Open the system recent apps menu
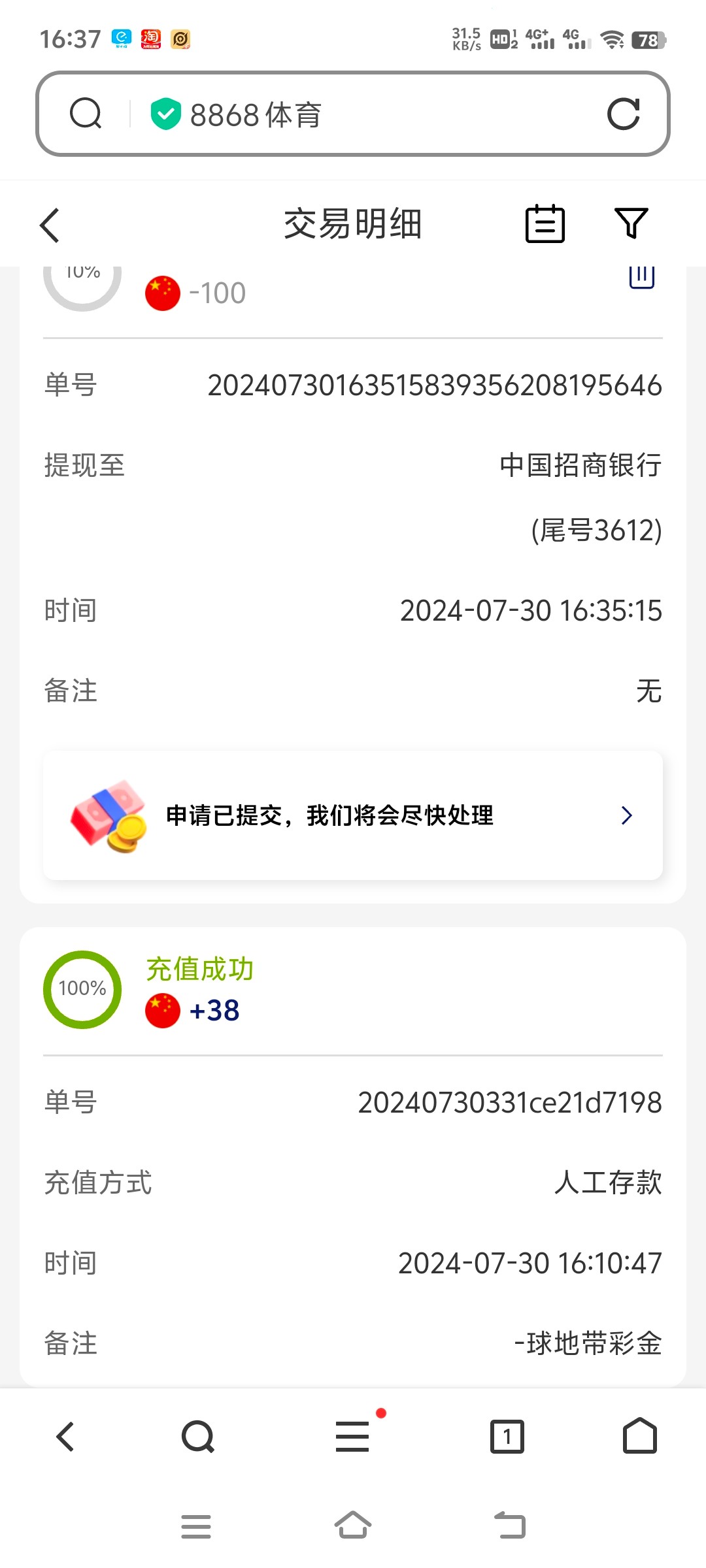Screen dimensions: 706x1568 coord(196,1526)
